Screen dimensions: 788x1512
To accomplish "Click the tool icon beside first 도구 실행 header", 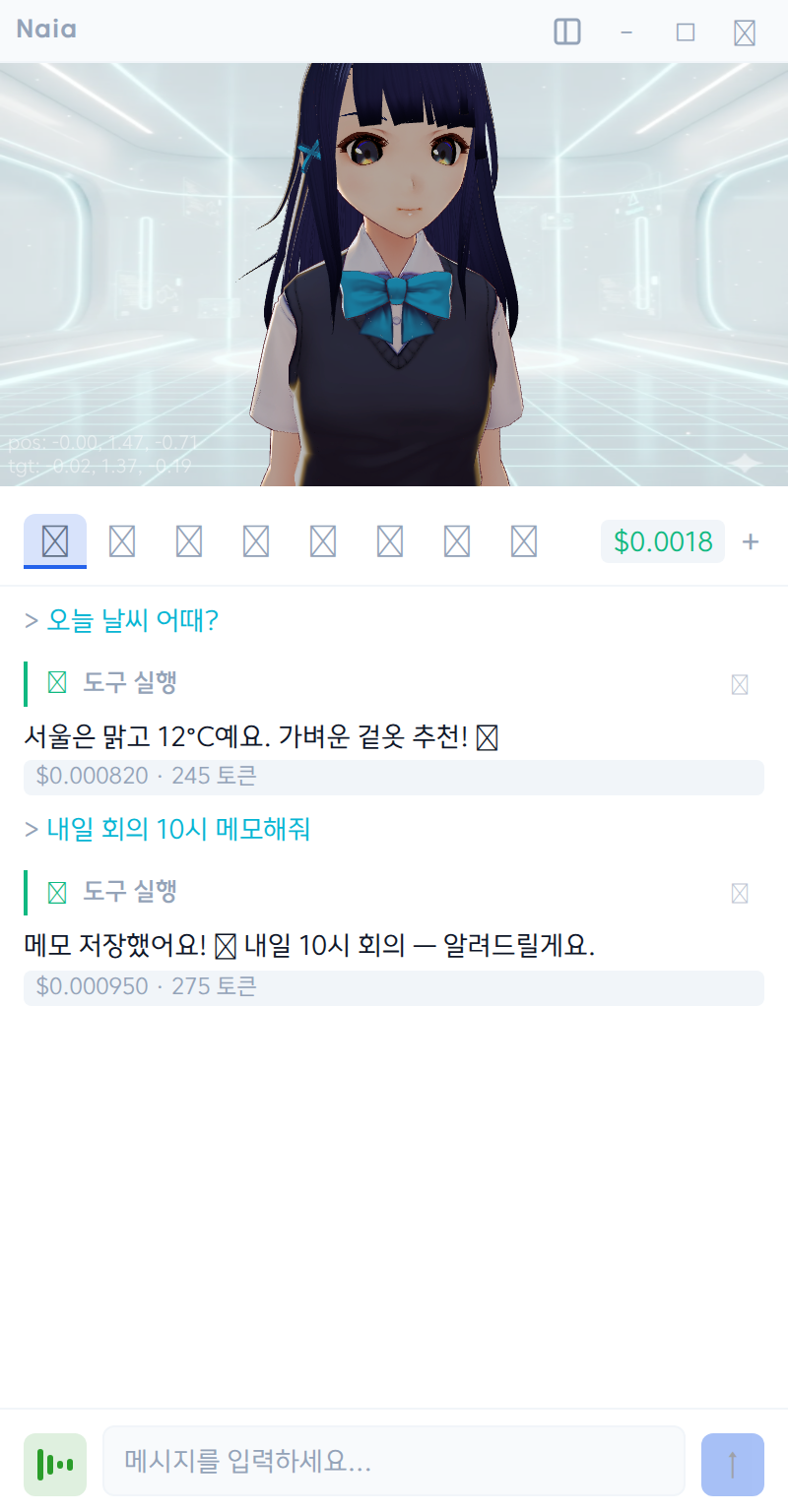I will pos(56,683).
